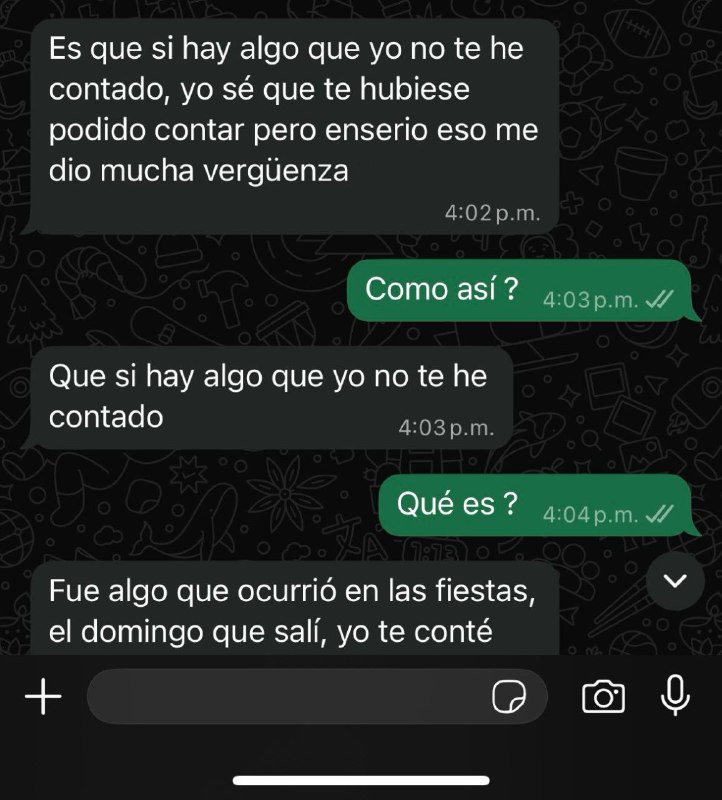Jump to latest messages with down arrow
The height and width of the screenshot is (800, 722).
coord(676,581)
